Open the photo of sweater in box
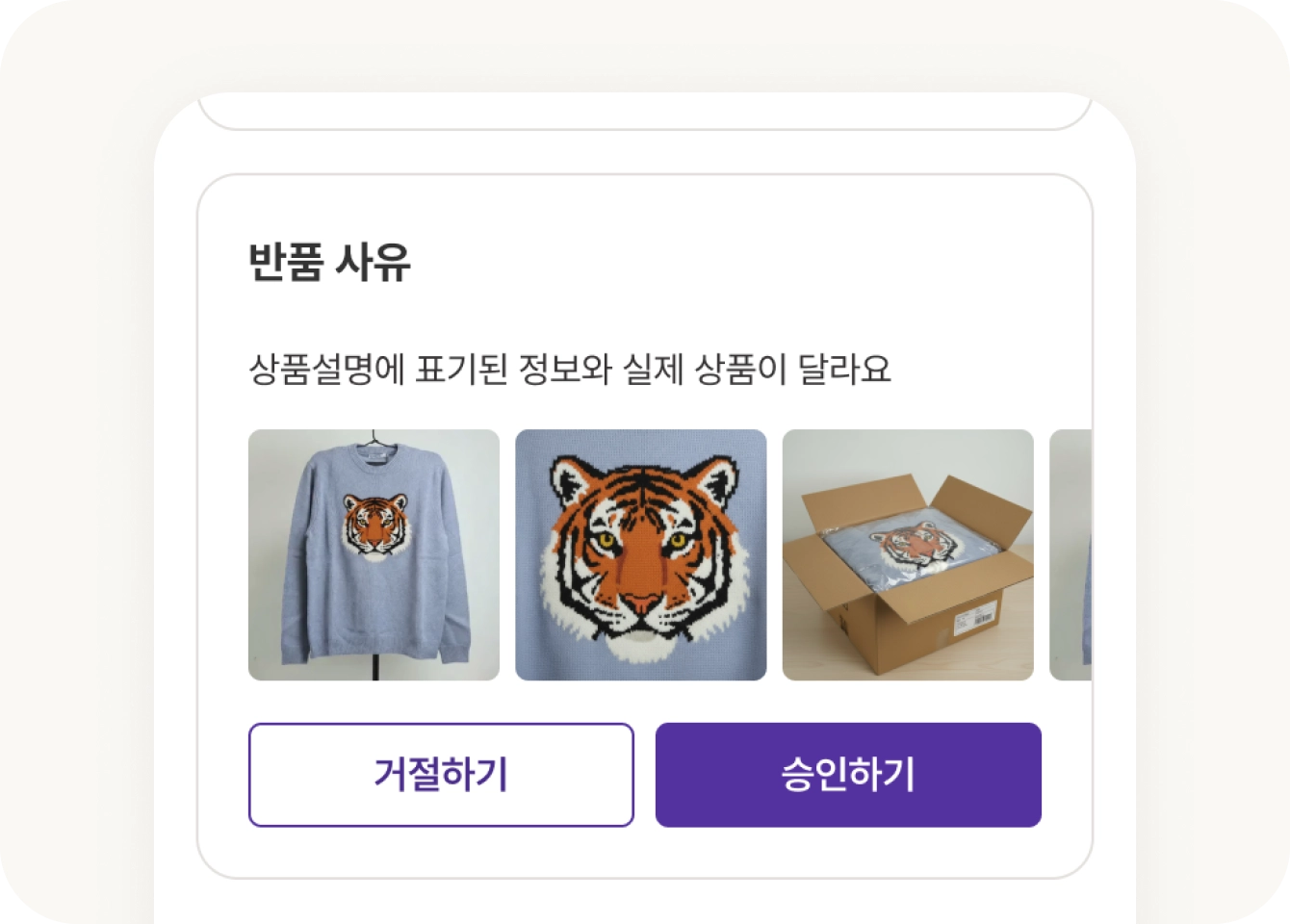 point(908,555)
